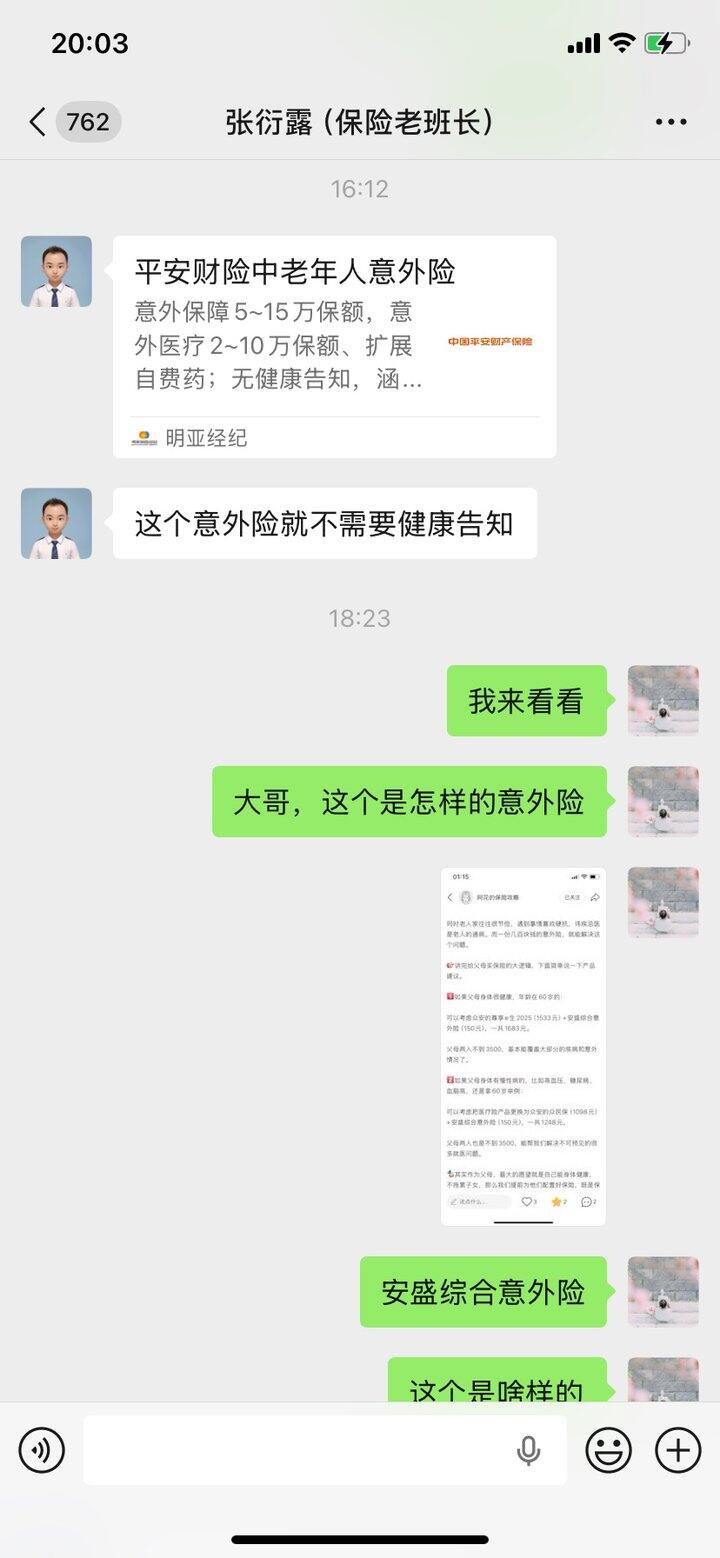Open the emoji sticker panel
The image size is (720, 1558).
[608, 1450]
